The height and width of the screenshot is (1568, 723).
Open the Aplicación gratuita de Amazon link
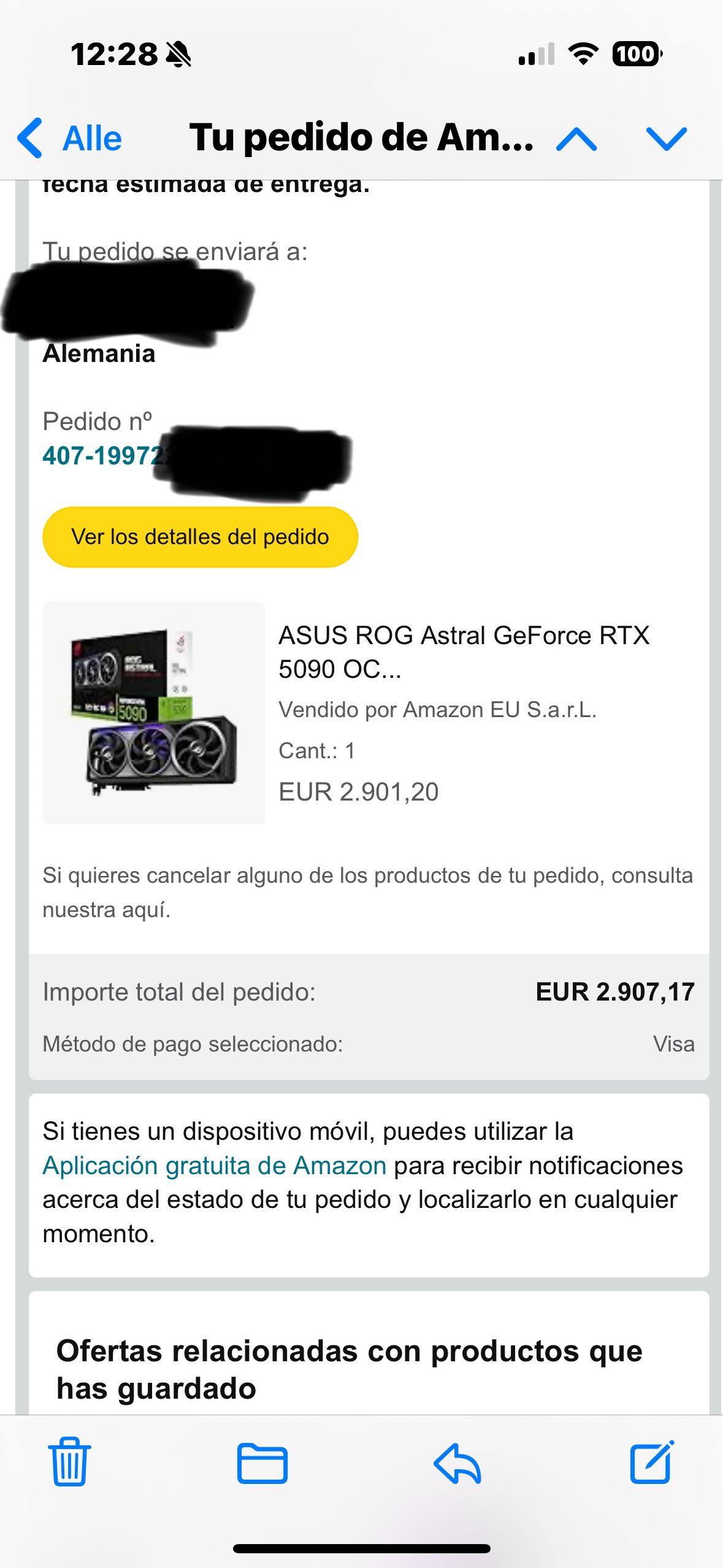214,1166
